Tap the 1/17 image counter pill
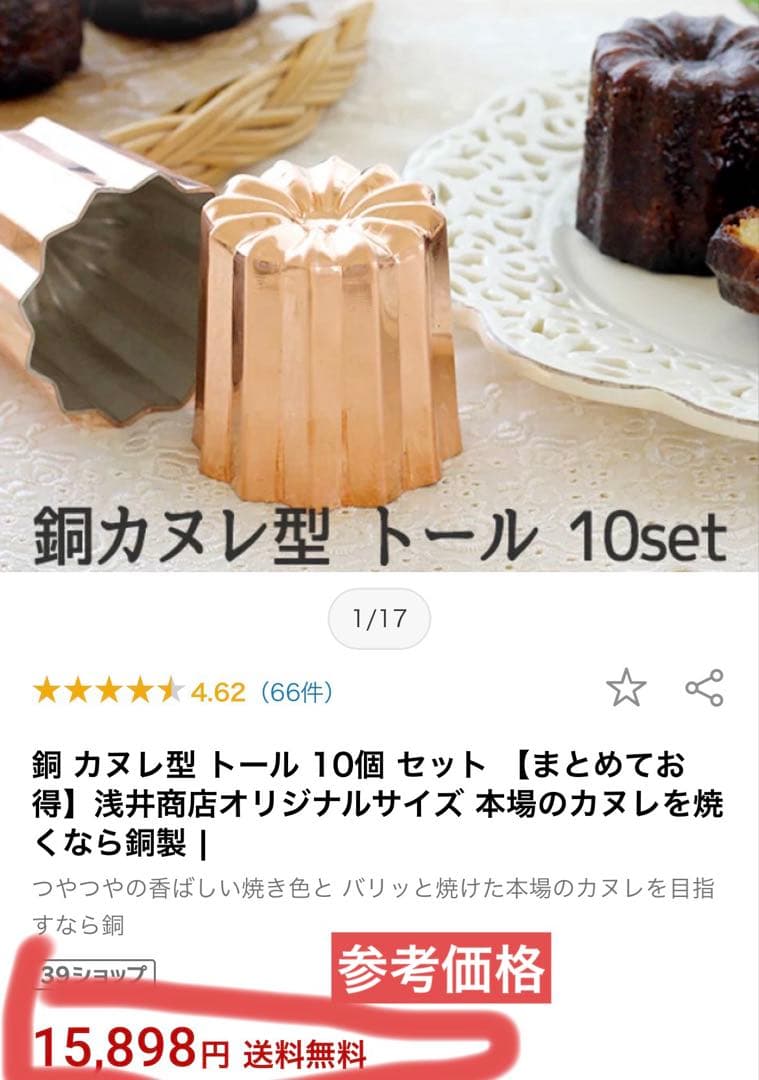 [x=380, y=618]
